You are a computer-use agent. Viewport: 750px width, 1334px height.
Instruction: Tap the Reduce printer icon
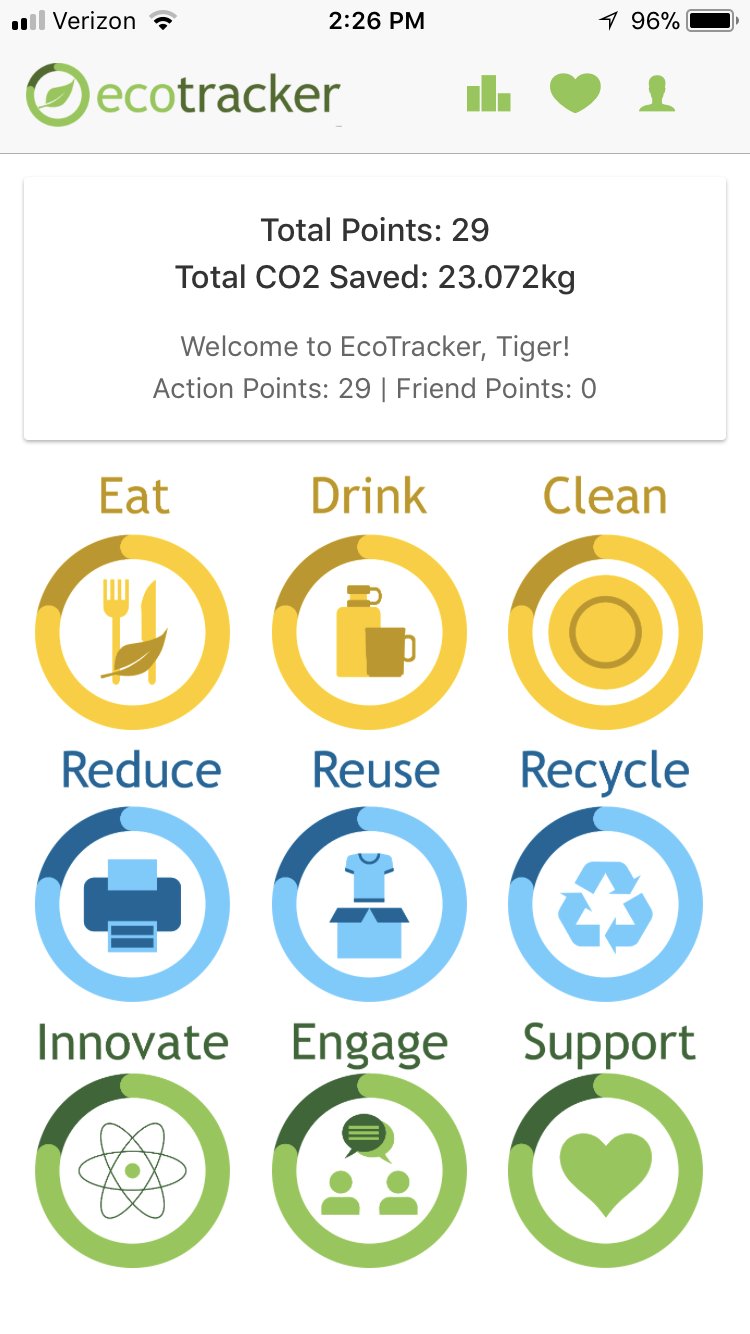coord(133,902)
